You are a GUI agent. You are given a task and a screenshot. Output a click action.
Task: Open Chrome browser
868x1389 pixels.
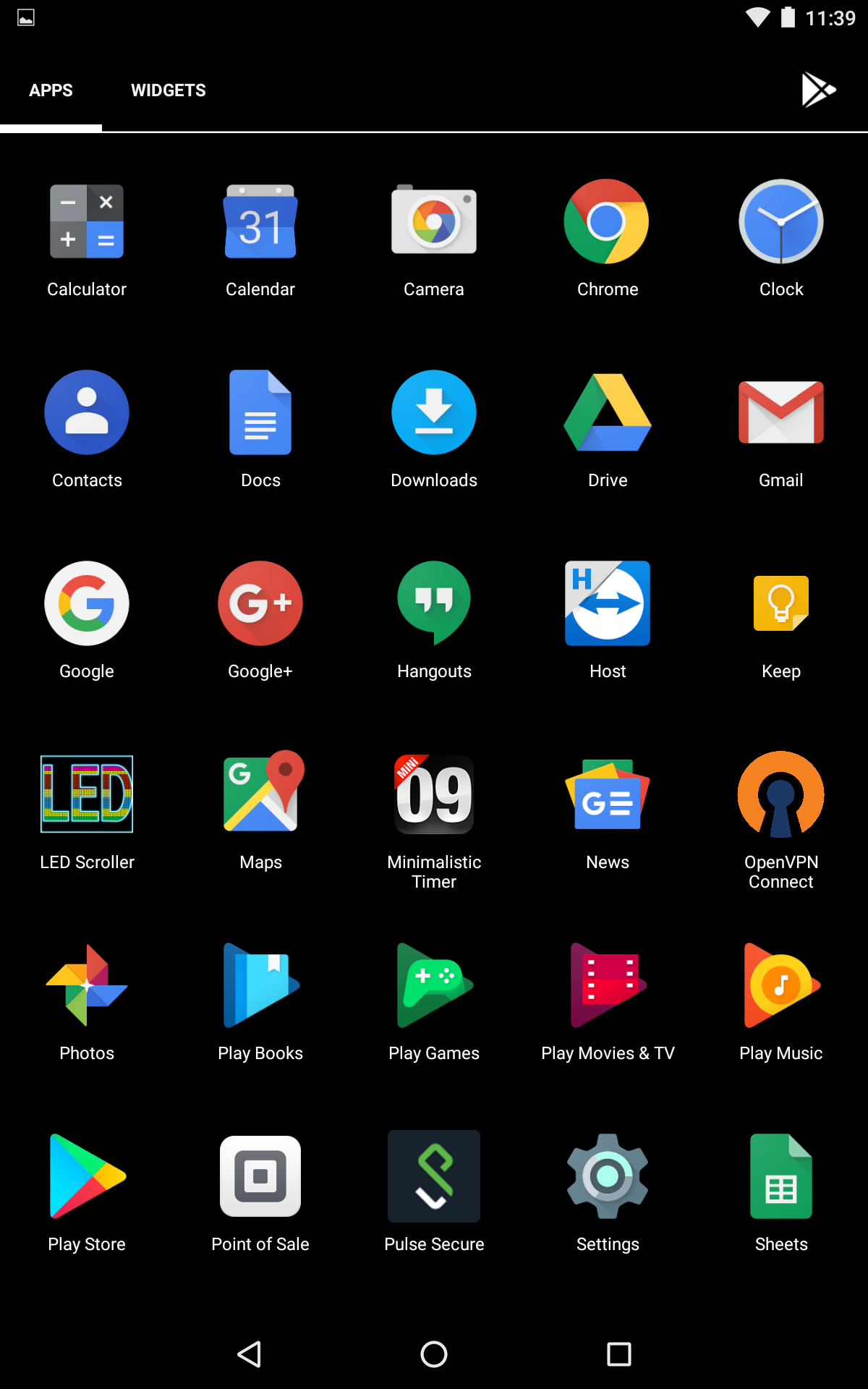click(607, 222)
